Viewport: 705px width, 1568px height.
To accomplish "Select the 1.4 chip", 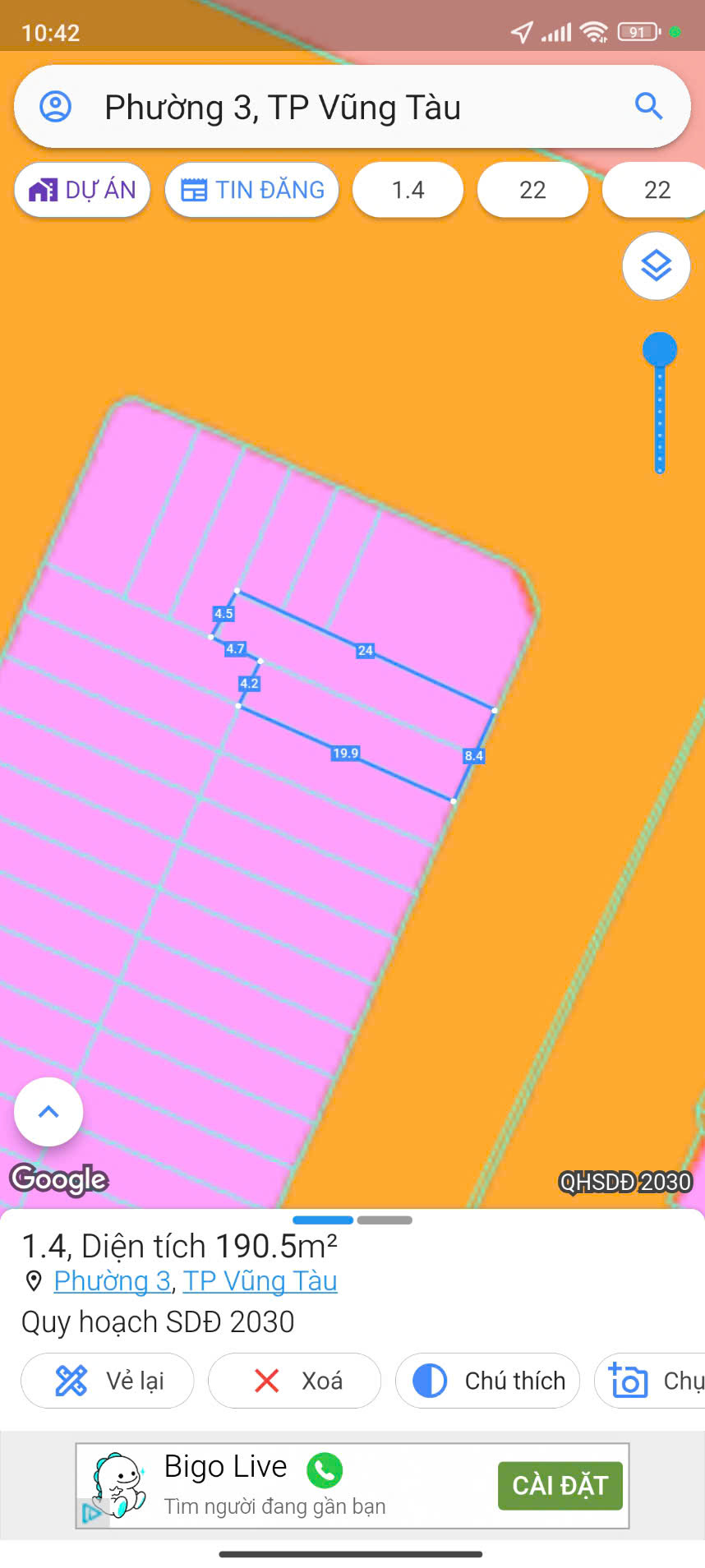I will (408, 190).
